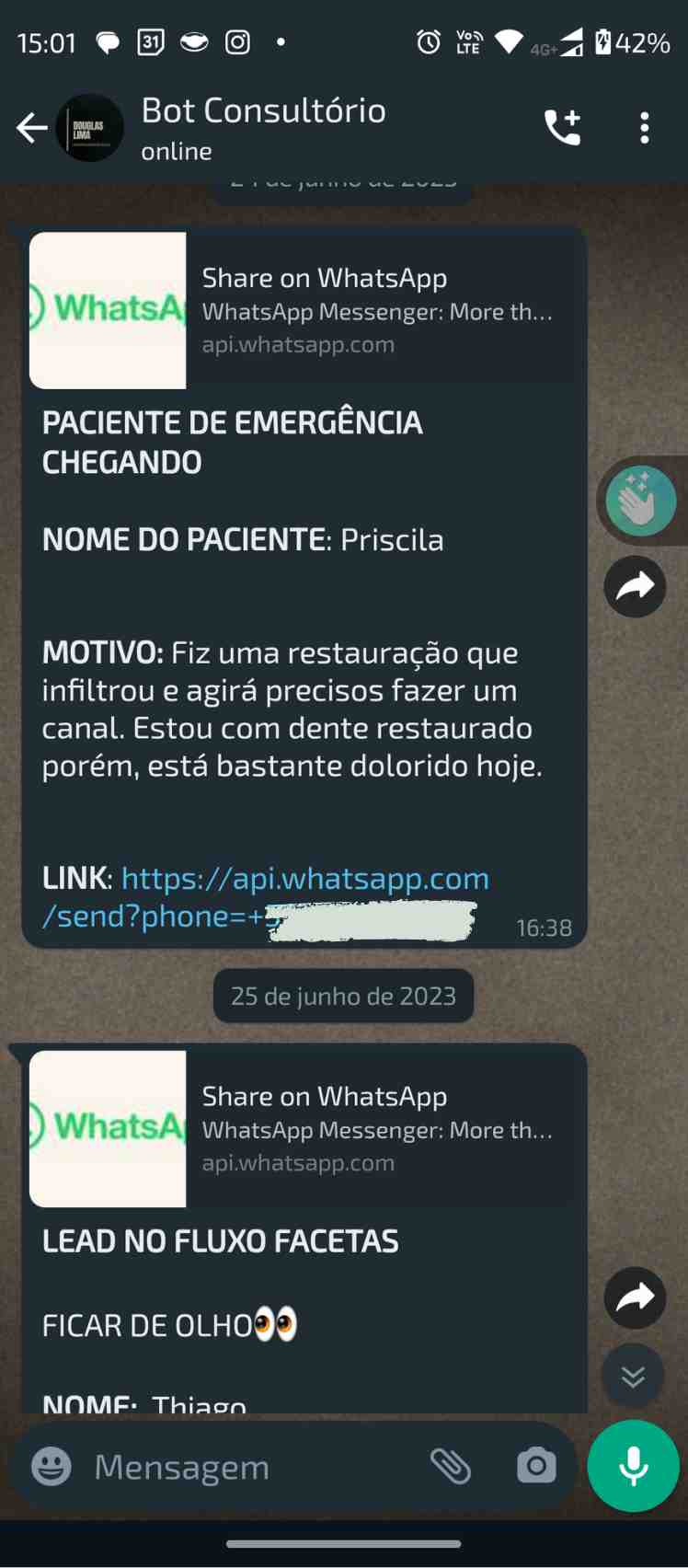
Task: Tap the back arrow to leave the chat
Action: [32, 128]
